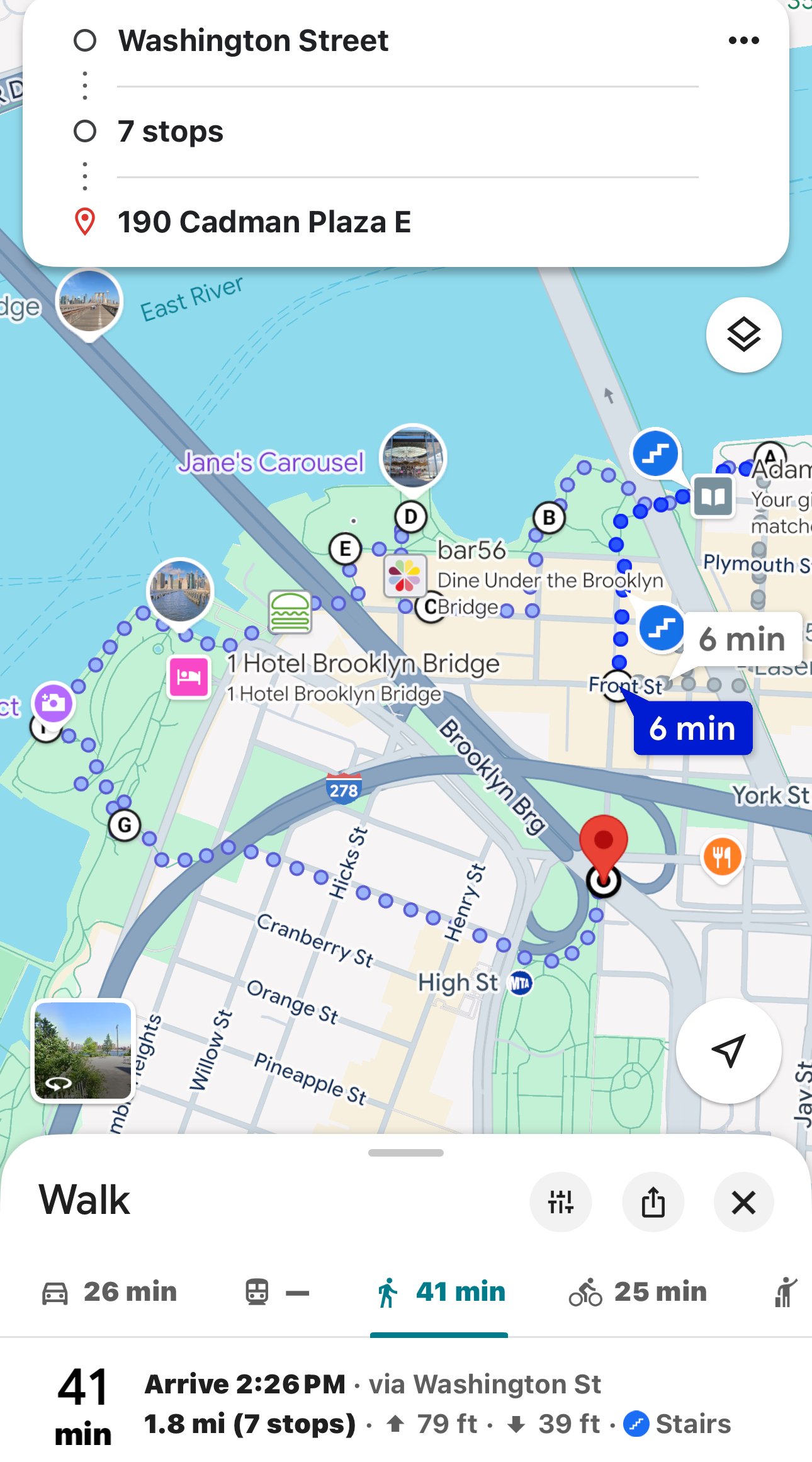
Task: Edit the Washington Street starting point
Action: [253, 41]
